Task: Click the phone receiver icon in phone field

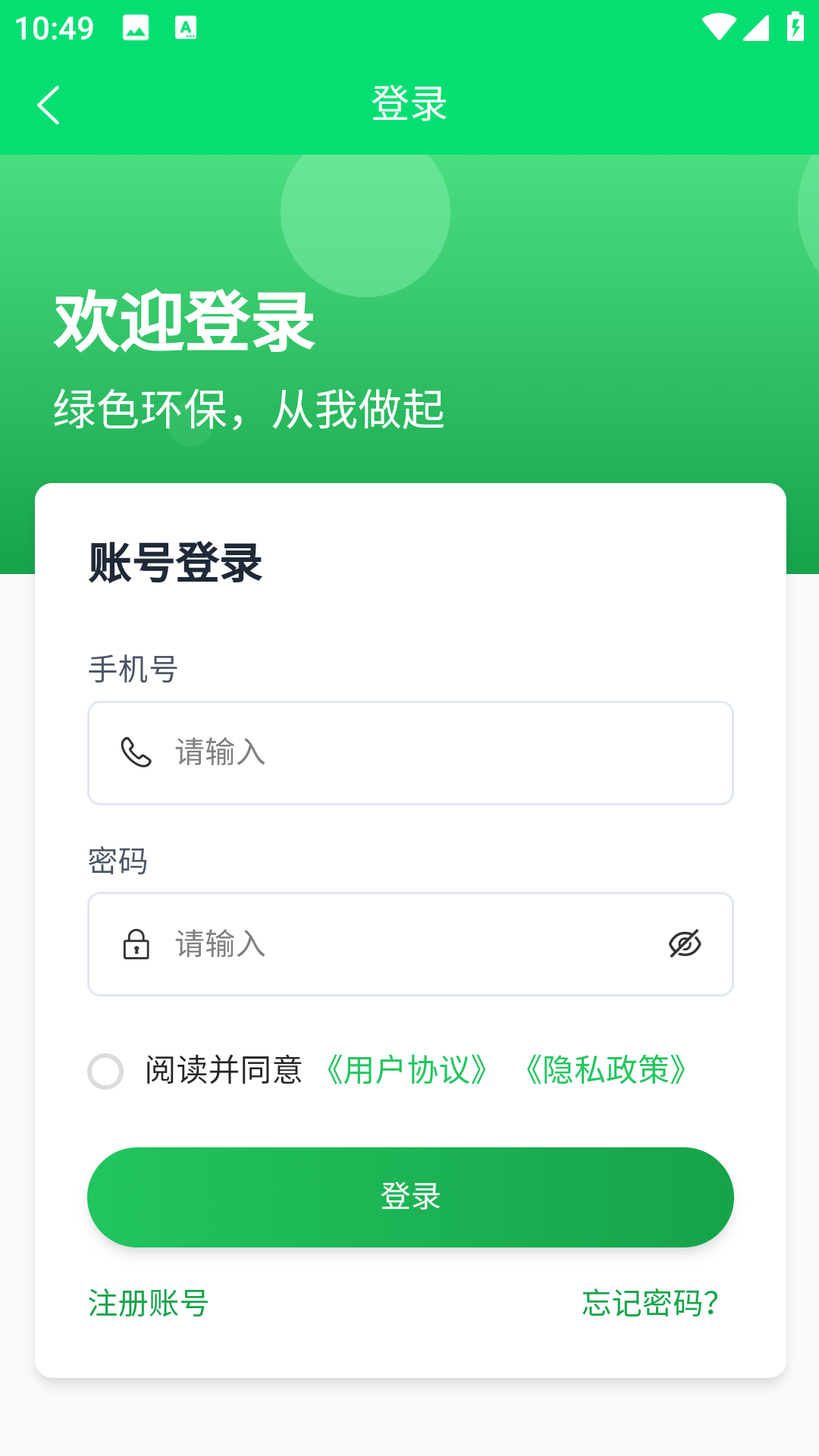Action: coord(133,752)
